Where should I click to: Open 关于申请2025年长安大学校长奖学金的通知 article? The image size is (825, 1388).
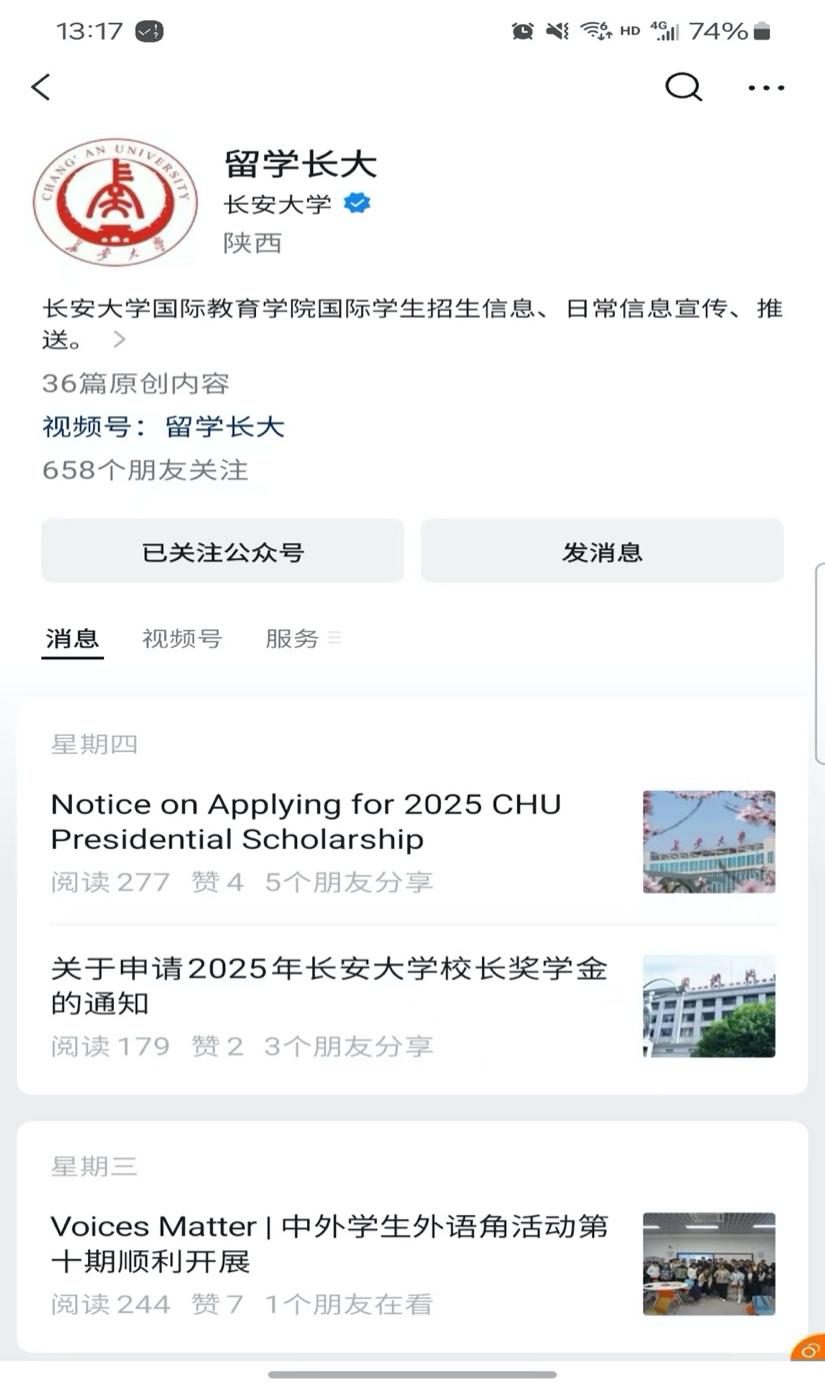pos(329,986)
